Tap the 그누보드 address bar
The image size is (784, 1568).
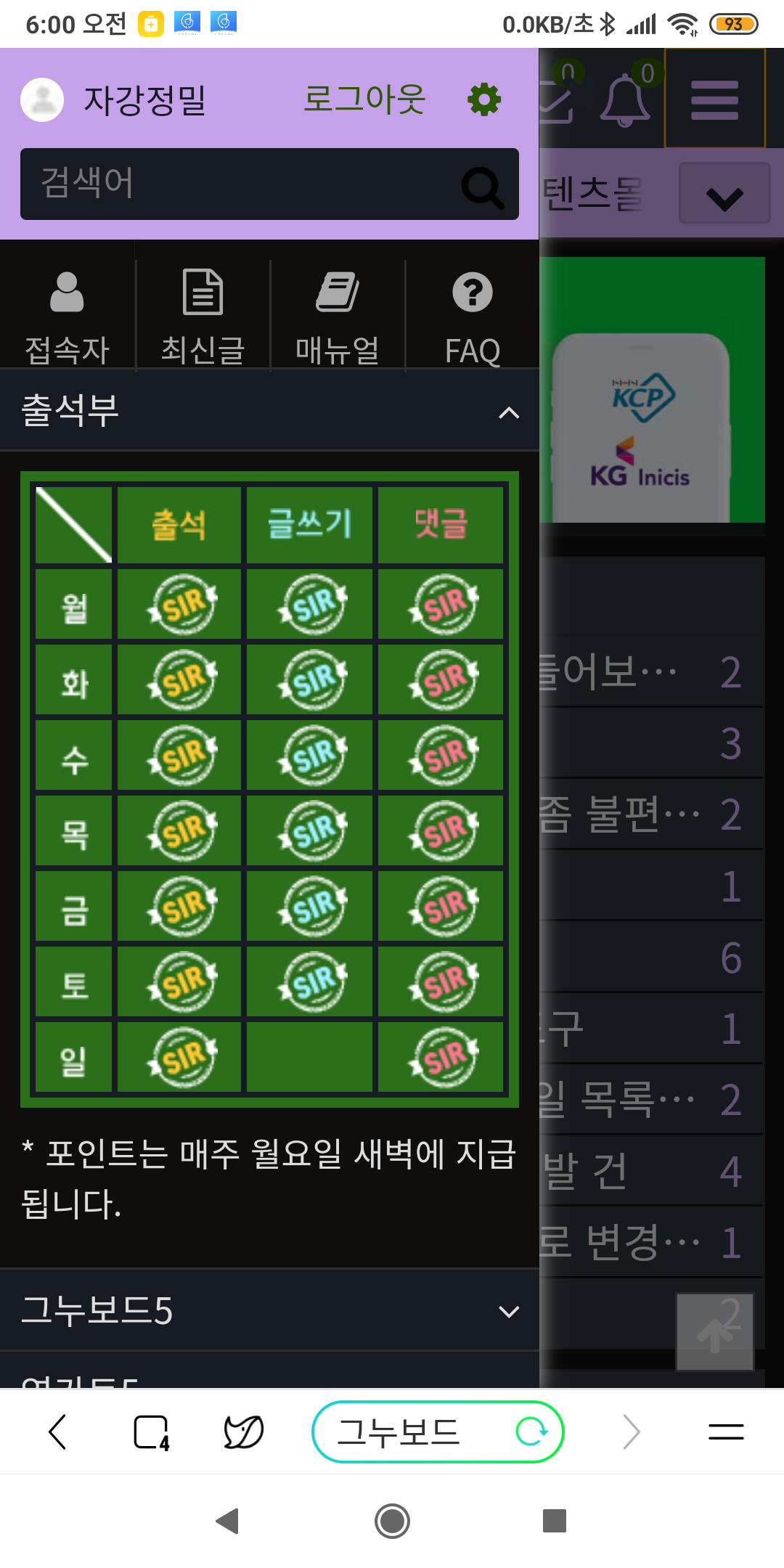click(399, 1432)
